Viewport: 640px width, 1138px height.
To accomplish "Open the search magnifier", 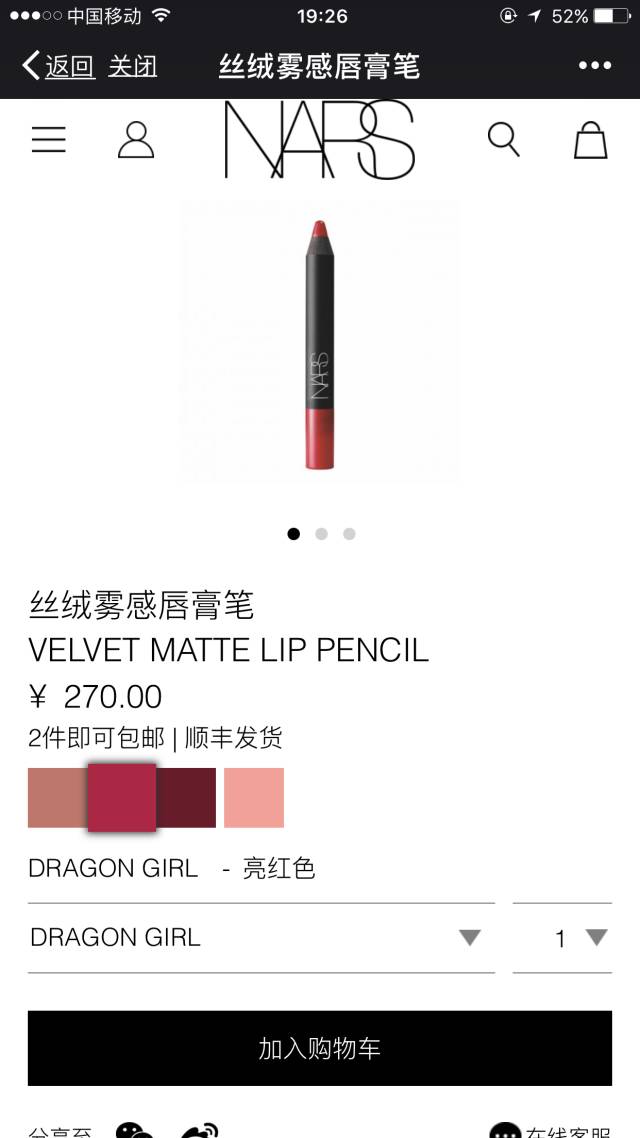I will click(x=503, y=140).
